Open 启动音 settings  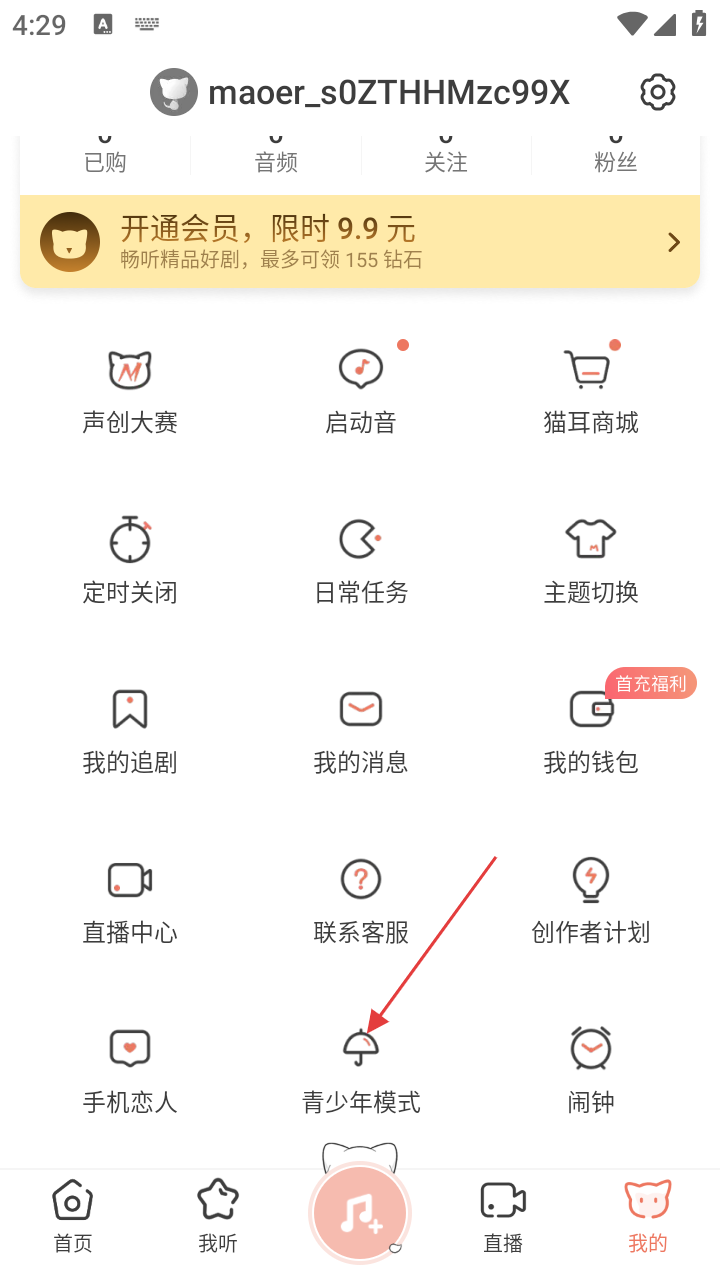click(x=360, y=391)
